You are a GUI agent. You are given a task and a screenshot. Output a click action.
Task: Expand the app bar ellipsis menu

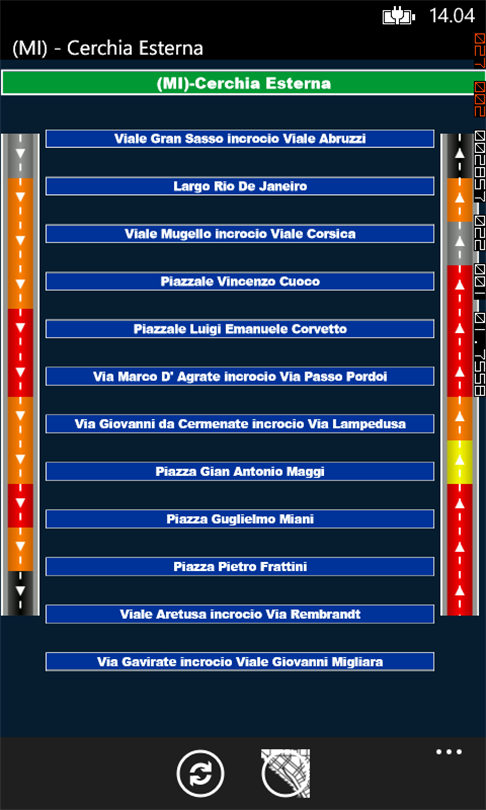pyautogui.click(x=449, y=752)
